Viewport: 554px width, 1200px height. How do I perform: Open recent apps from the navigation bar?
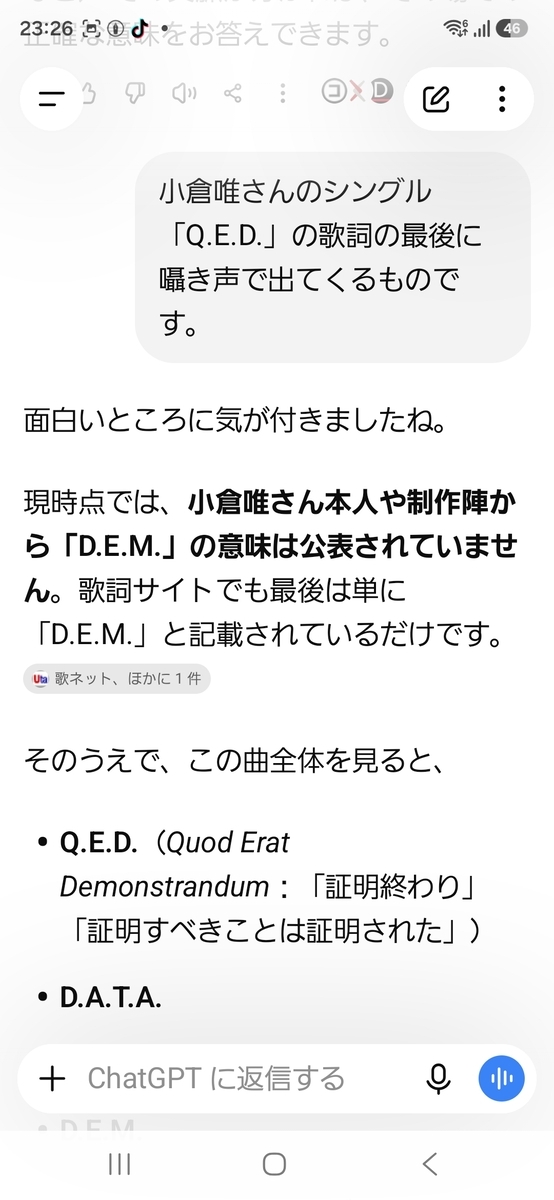click(x=120, y=1163)
